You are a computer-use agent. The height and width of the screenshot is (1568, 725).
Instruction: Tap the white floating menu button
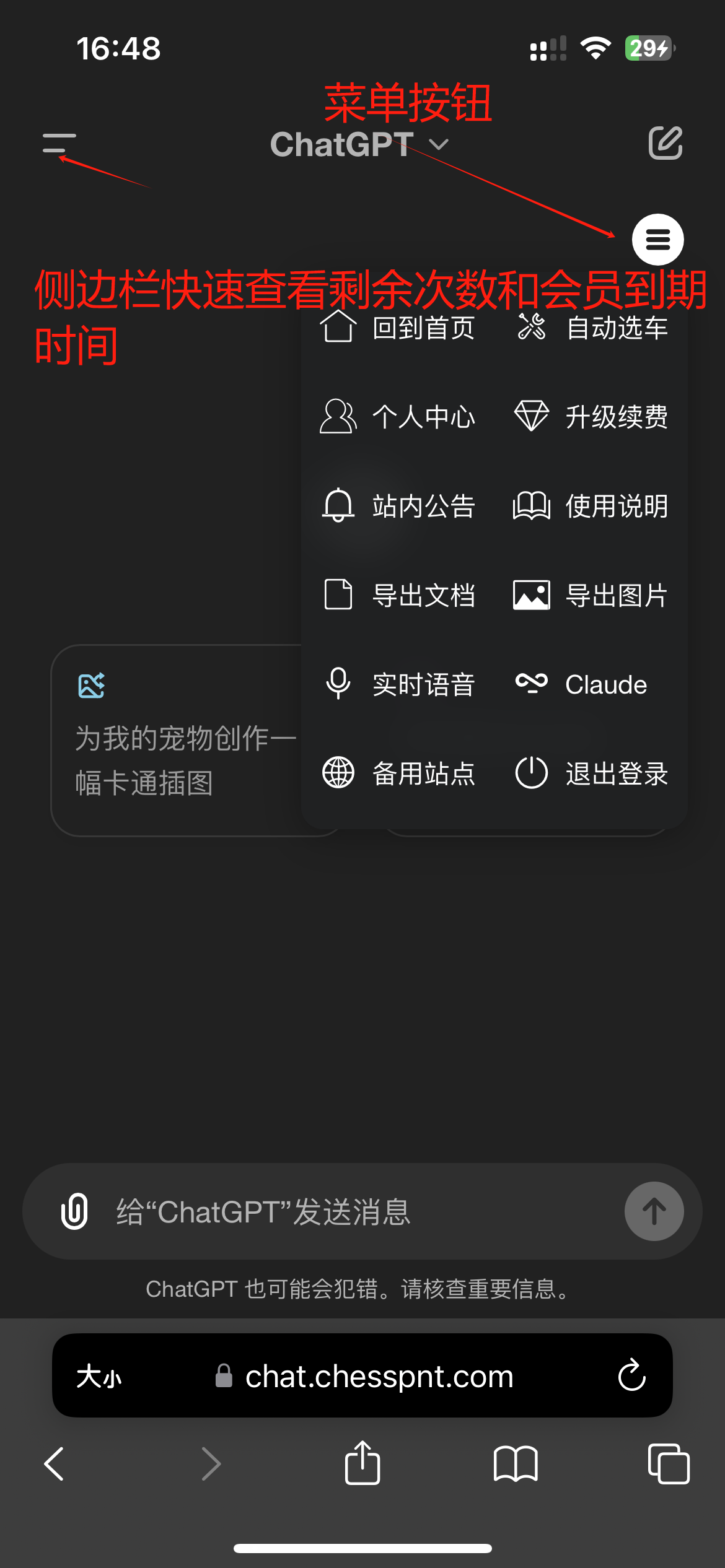pos(657,239)
